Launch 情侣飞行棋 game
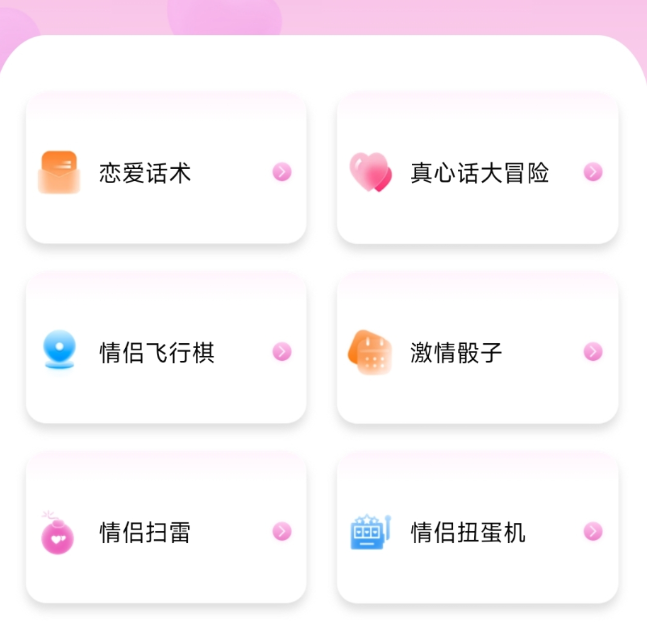Viewport: 647px width, 637px height. pos(166,352)
